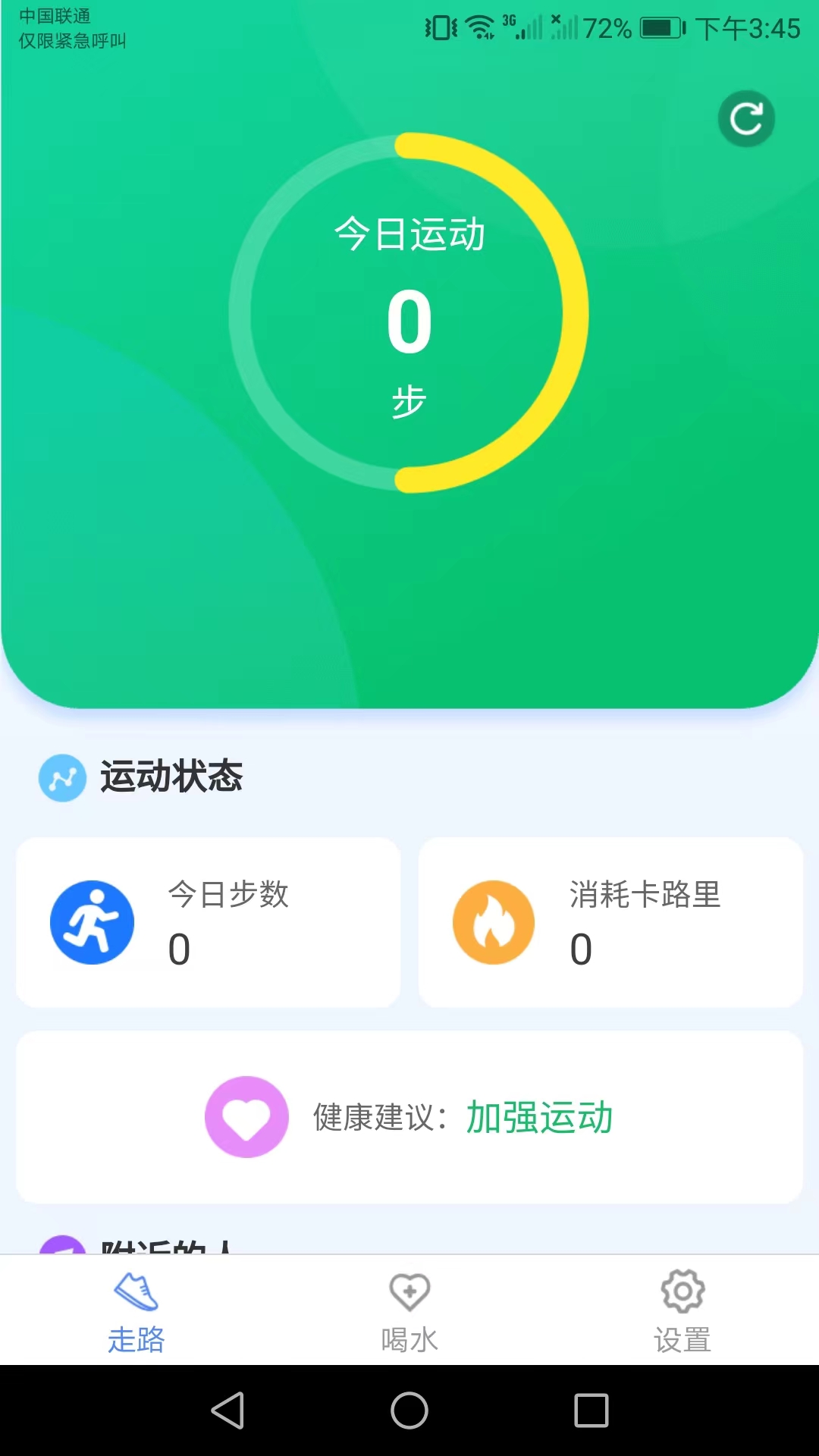Go to the phone home screen

point(409,1410)
